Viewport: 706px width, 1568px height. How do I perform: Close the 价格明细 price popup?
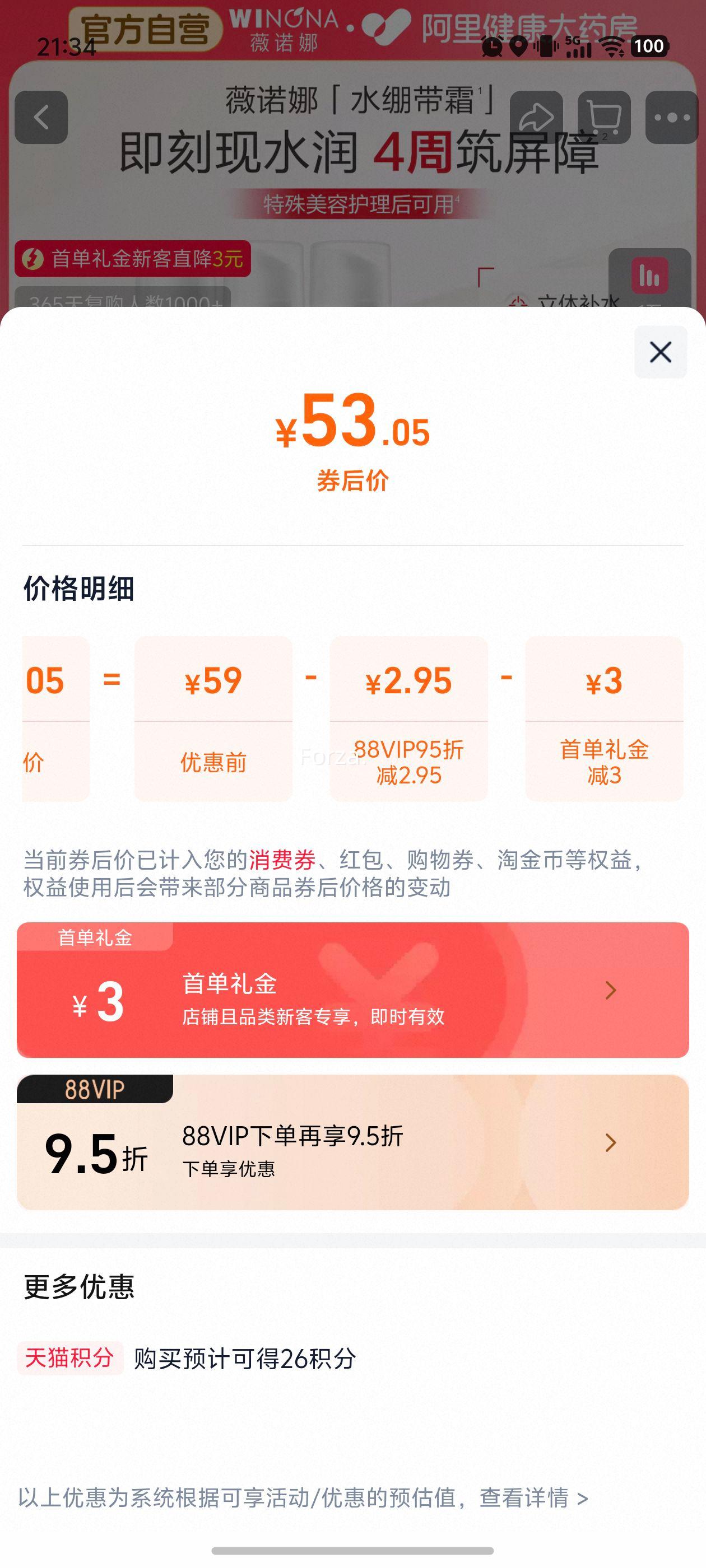pos(659,351)
